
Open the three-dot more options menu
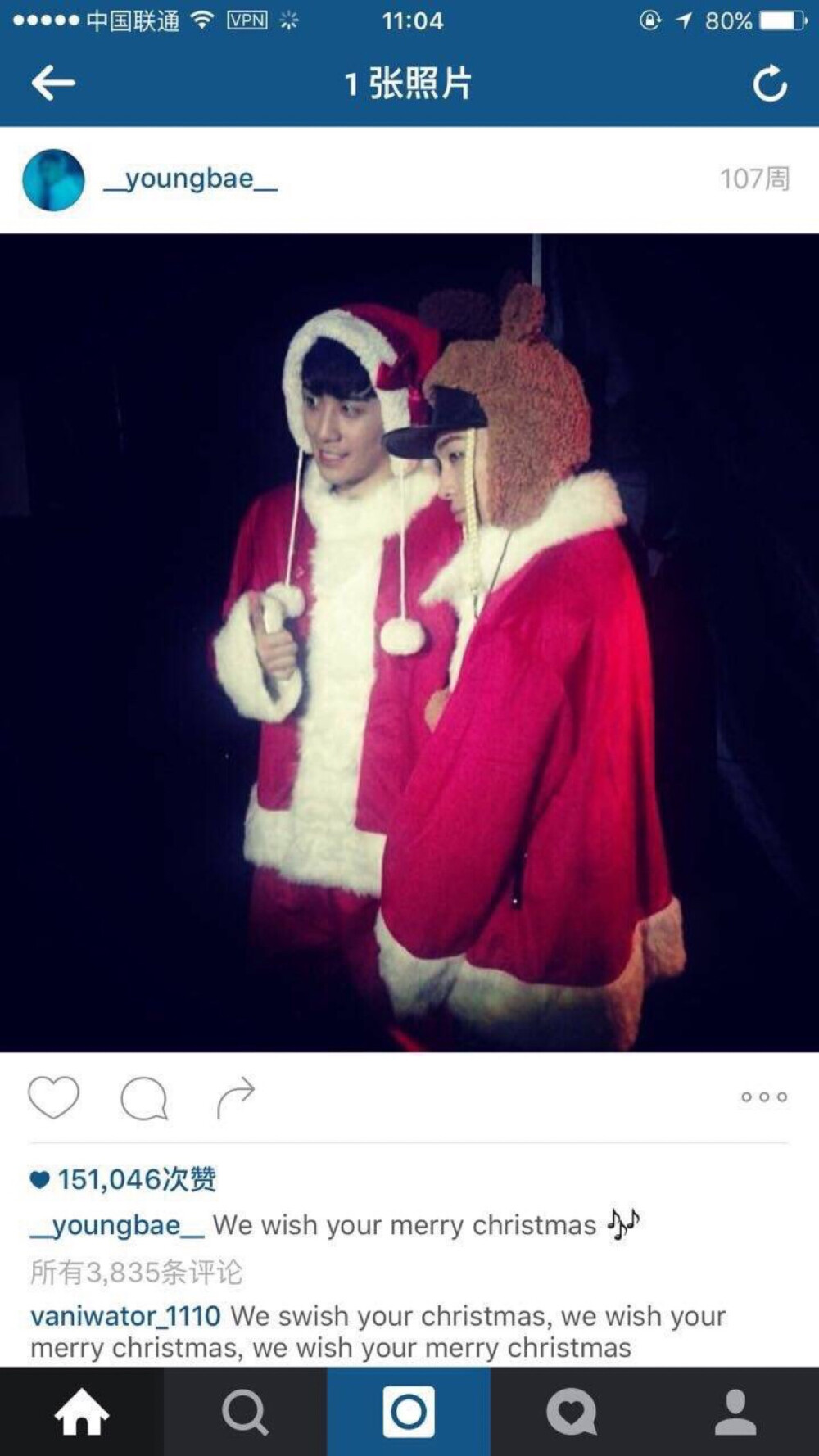[x=763, y=1097]
